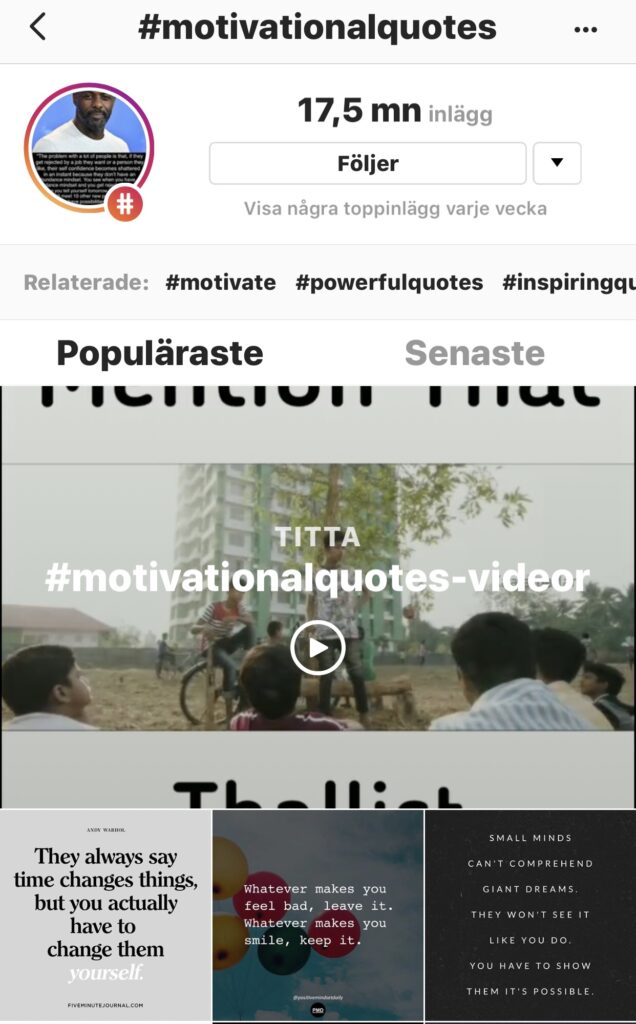Expand the dropdown arrow beside Följer
This screenshot has width=636, height=1024.
557,163
